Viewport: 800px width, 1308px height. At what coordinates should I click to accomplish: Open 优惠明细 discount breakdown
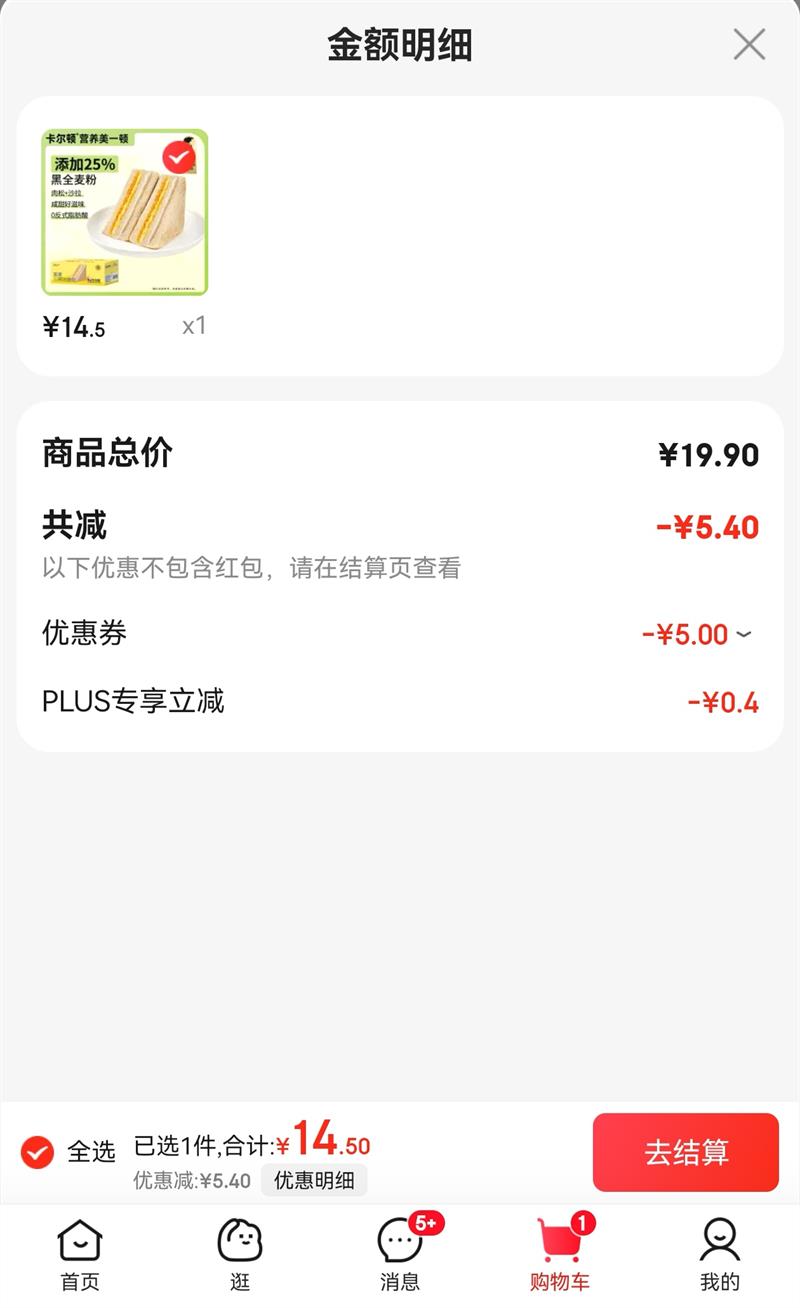click(x=314, y=1181)
